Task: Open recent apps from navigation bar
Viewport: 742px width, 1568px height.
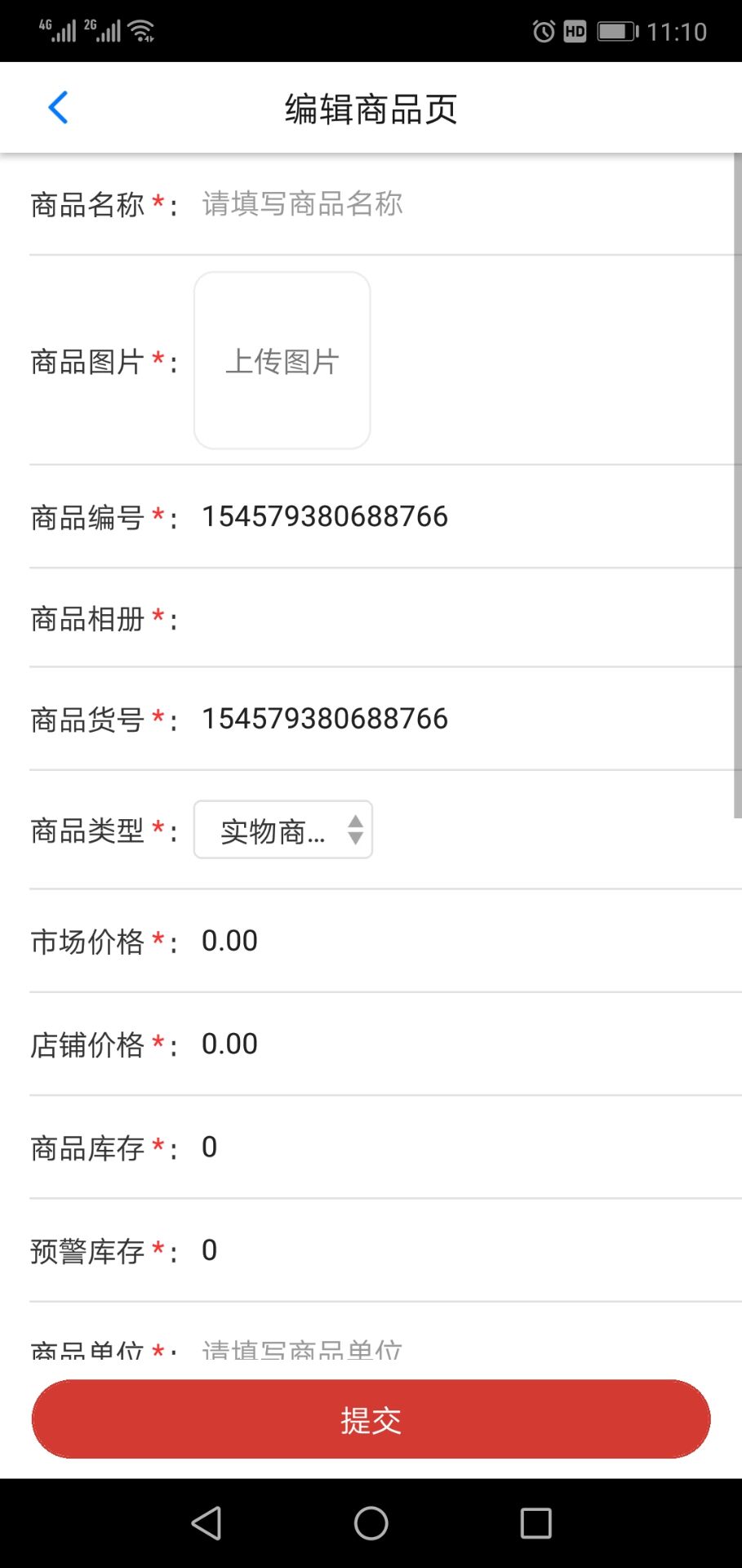Action: (x=535, y=1523)
